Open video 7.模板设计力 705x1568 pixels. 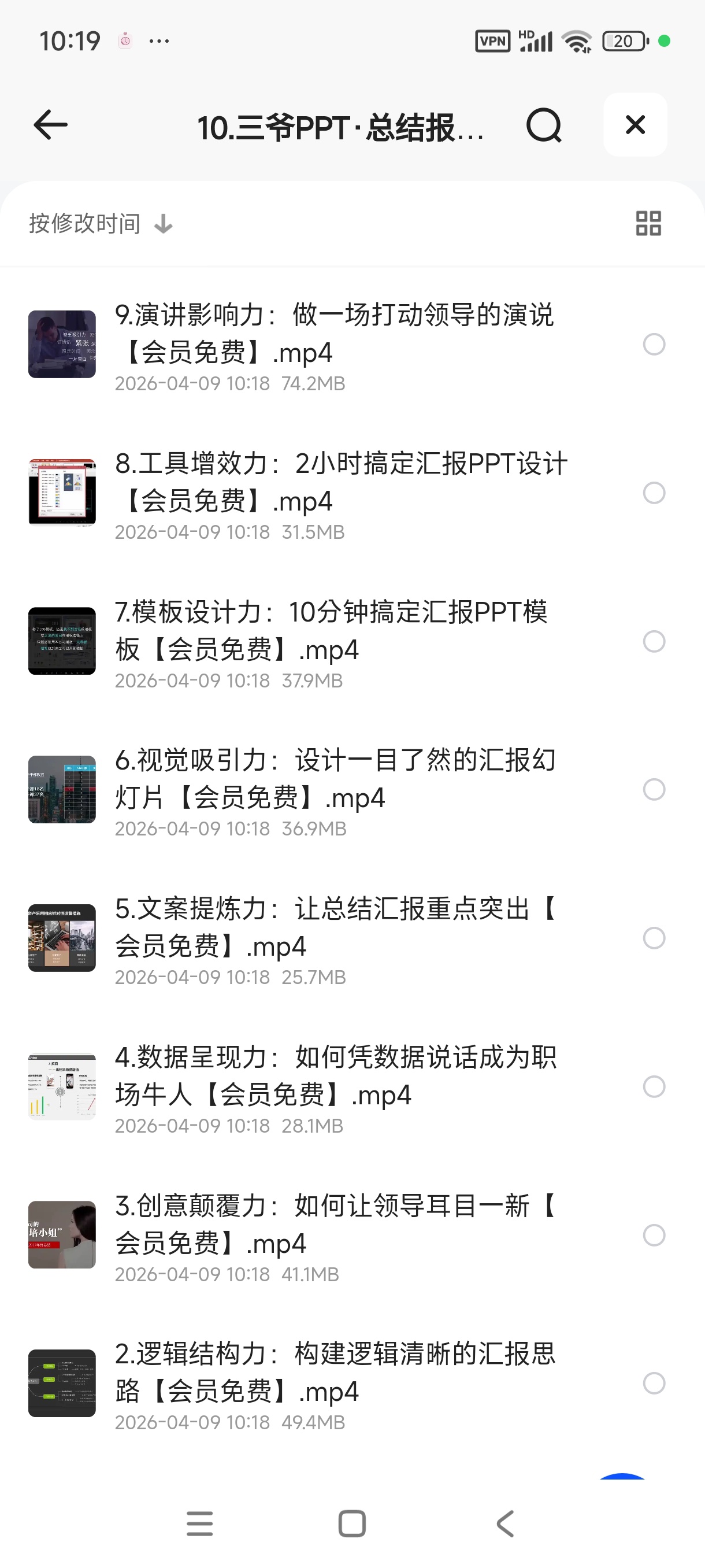(331, 631)
